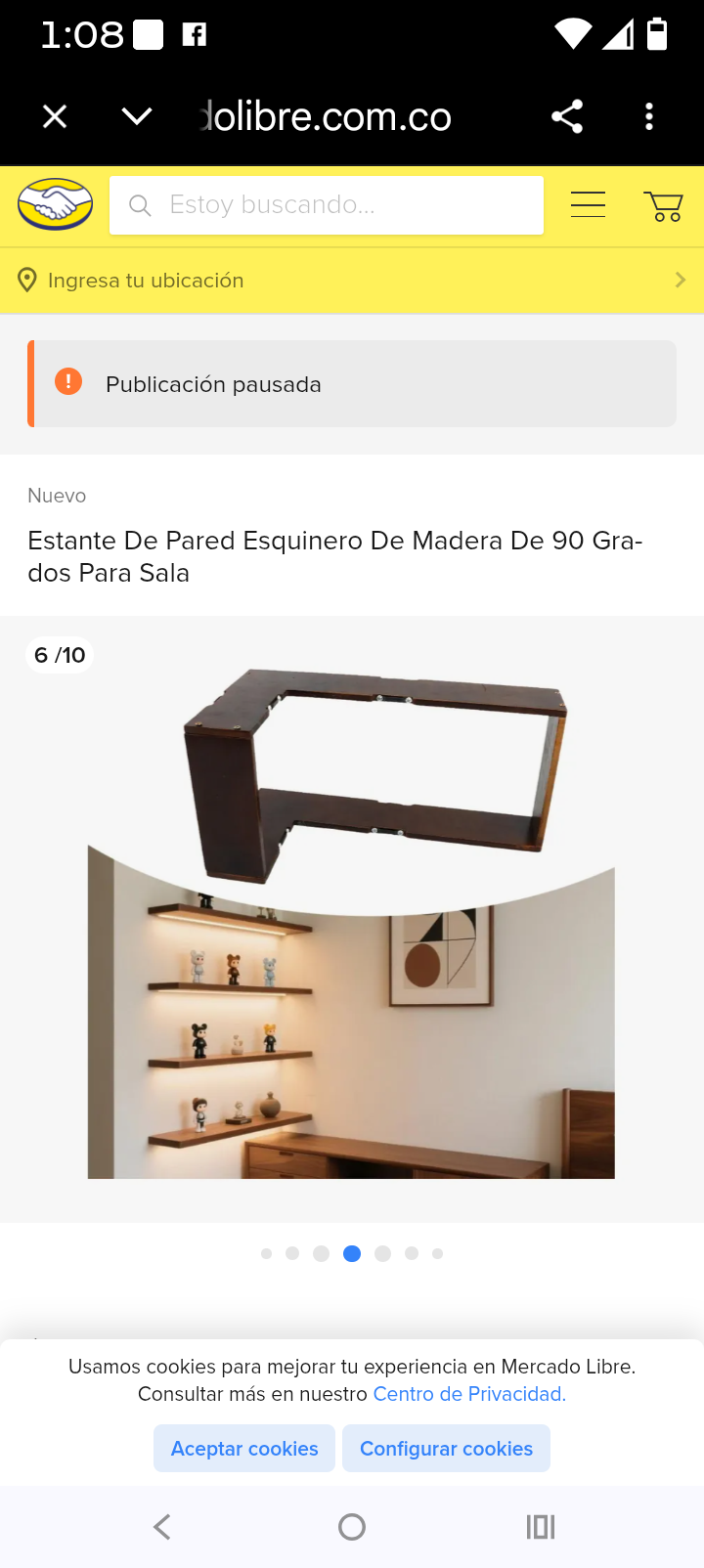Viewport: 704px width, 1568px height.
Task: Accept cookies with 'Aceptar cookies'
Action: coord(244,1449)
